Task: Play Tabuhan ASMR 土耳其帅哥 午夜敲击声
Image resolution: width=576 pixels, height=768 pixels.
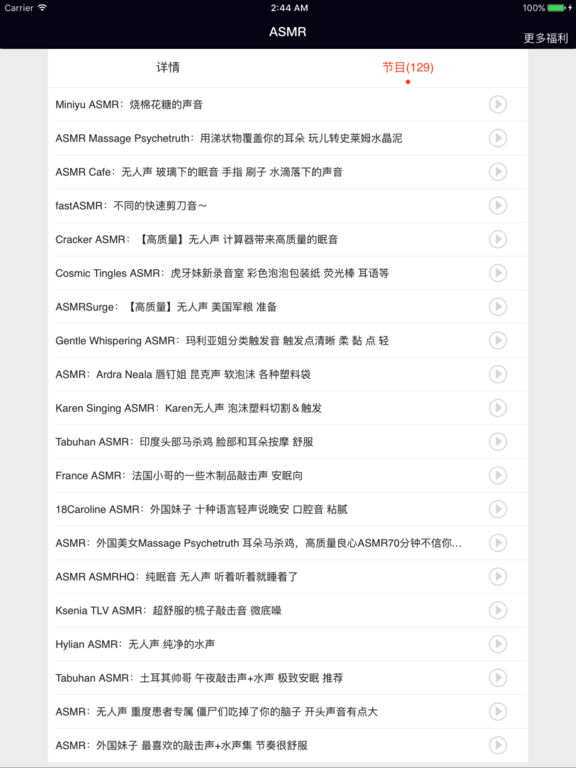Action: [498, 678]
